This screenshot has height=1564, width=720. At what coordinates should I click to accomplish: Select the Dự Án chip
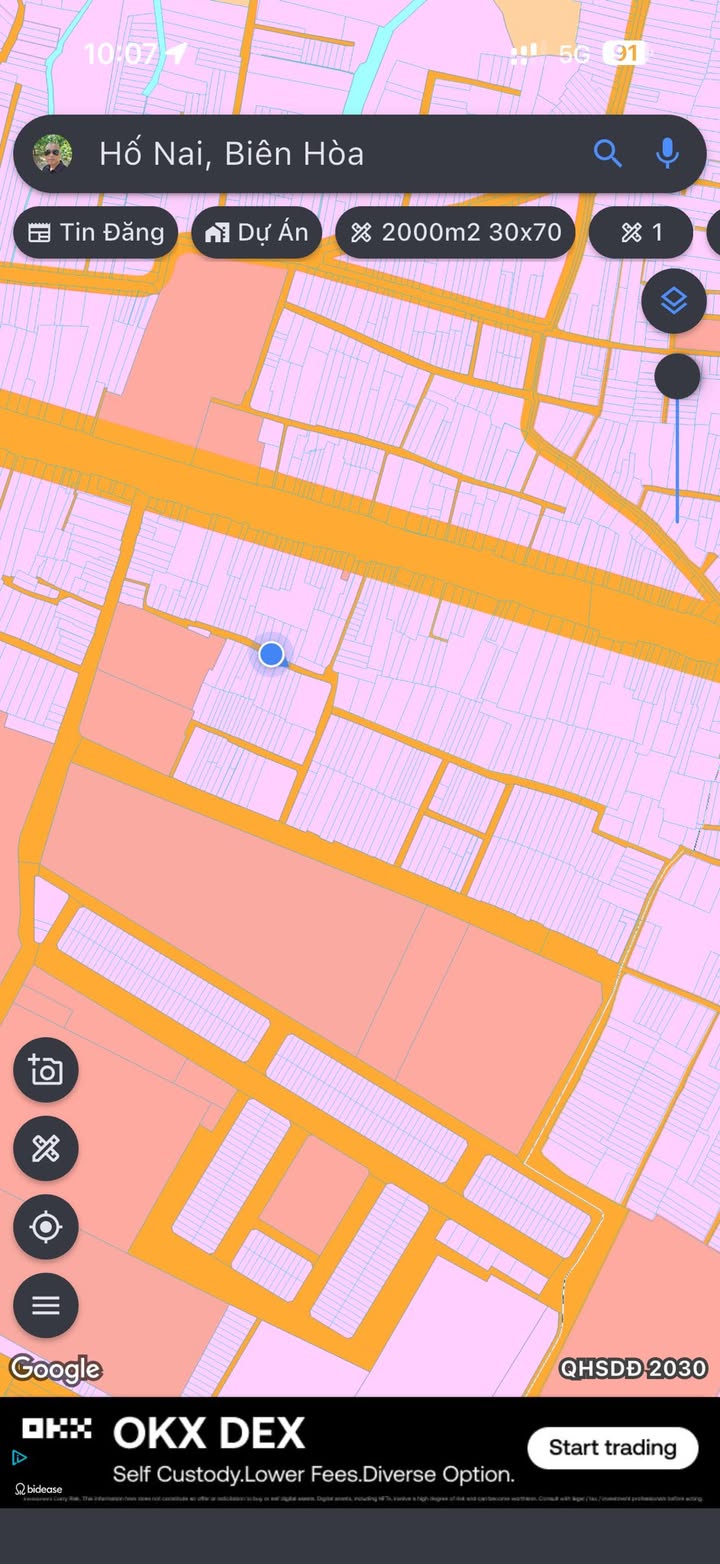pyautogui.click(x=257, y=233)
